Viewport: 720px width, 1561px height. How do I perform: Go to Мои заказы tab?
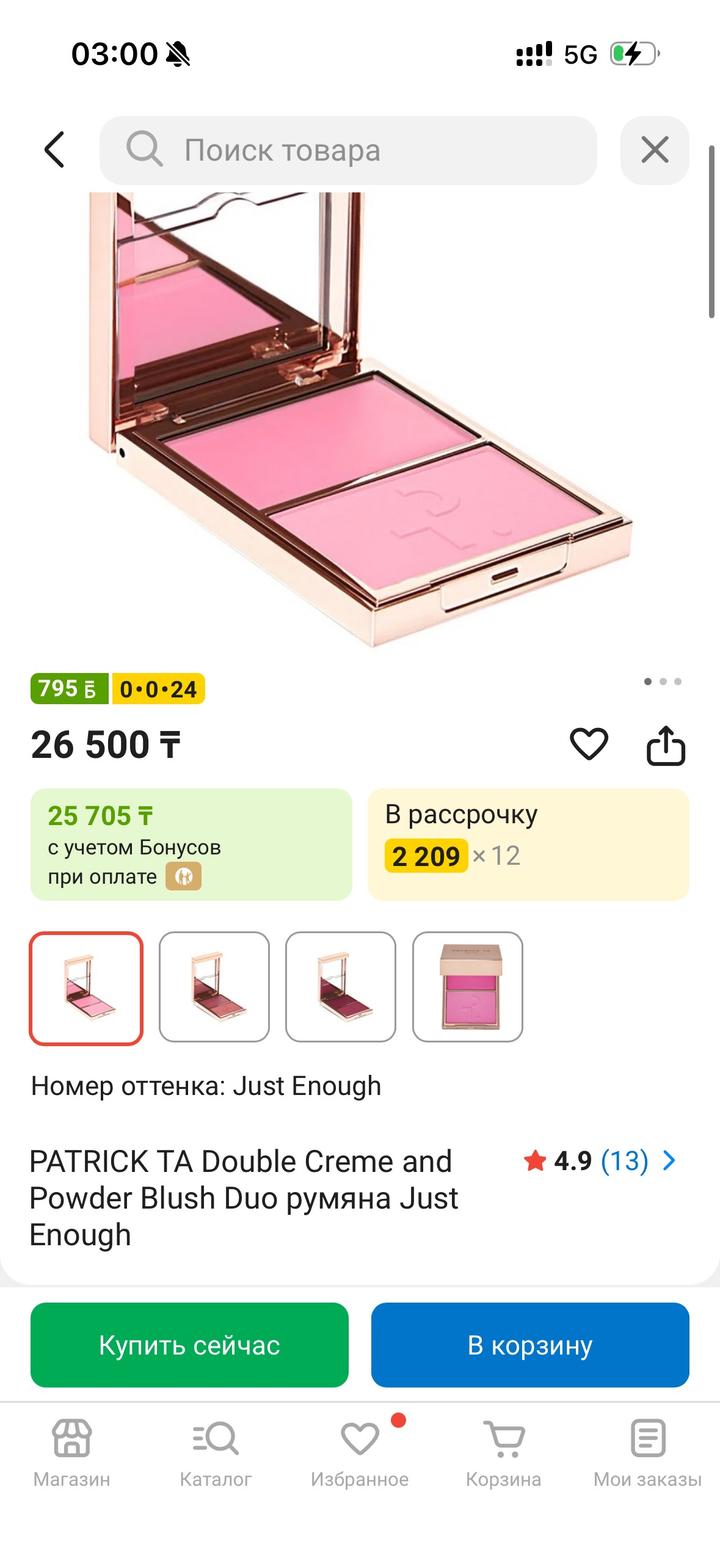click(647, 1453)
